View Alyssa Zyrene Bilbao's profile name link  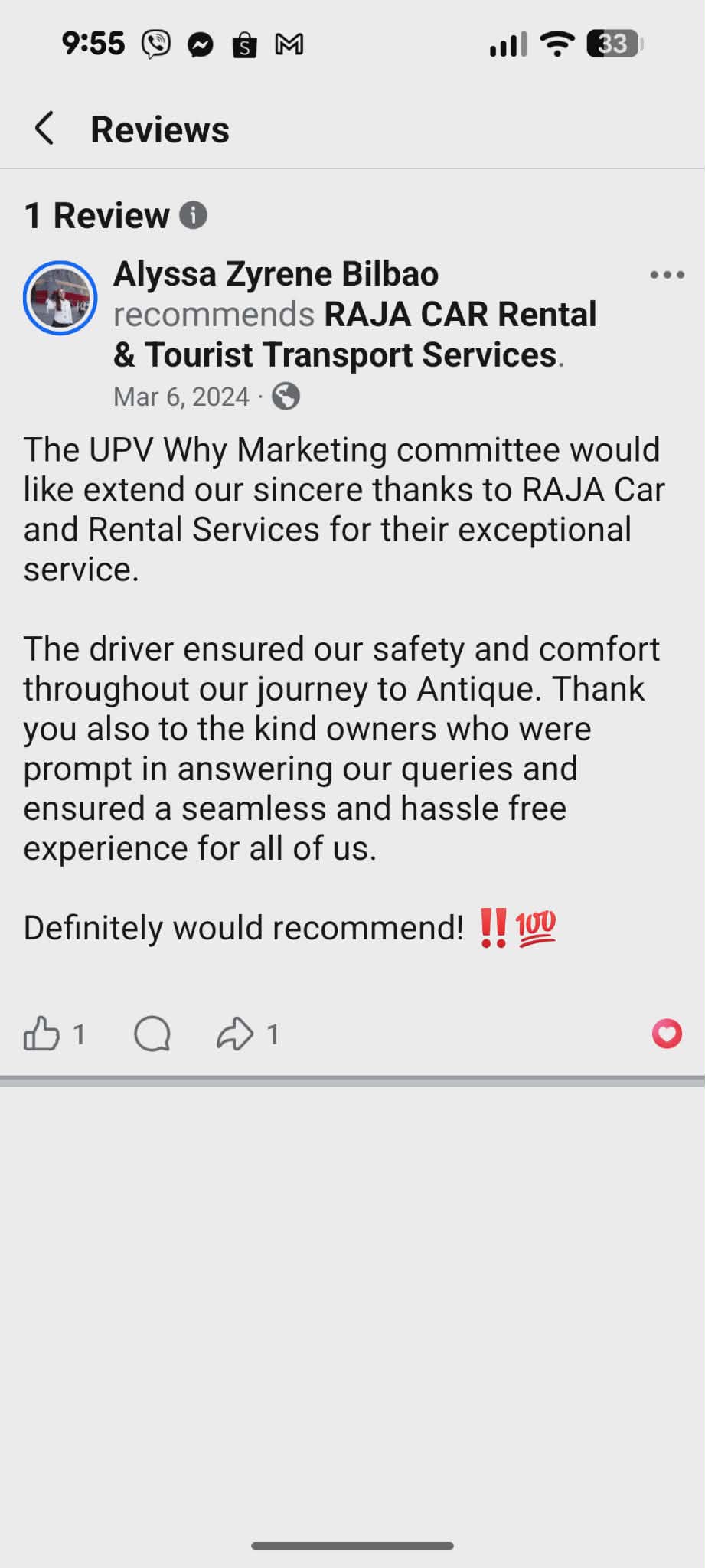pyautogui.click(x=276, y=273)
